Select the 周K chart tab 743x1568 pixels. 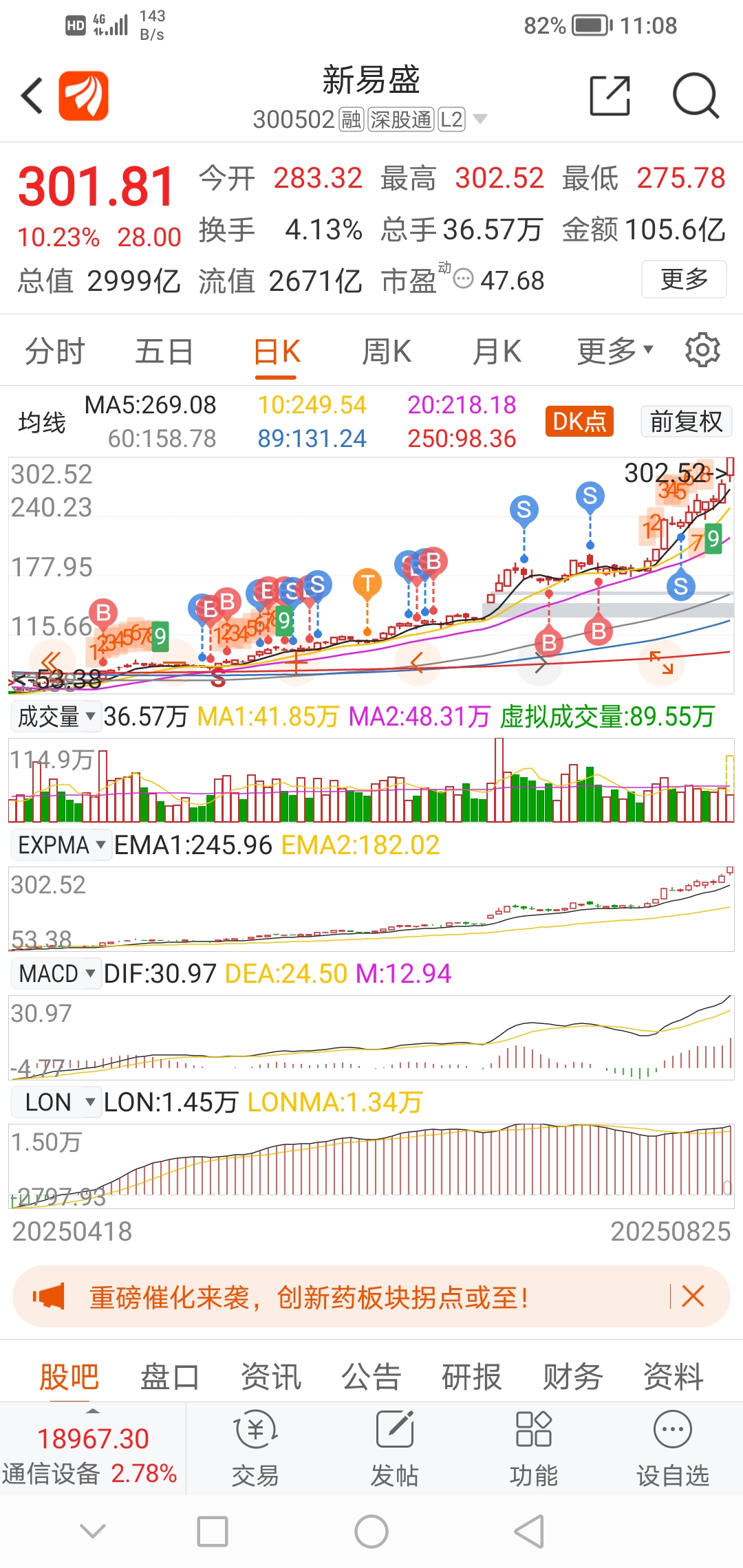tap(387, 351)
